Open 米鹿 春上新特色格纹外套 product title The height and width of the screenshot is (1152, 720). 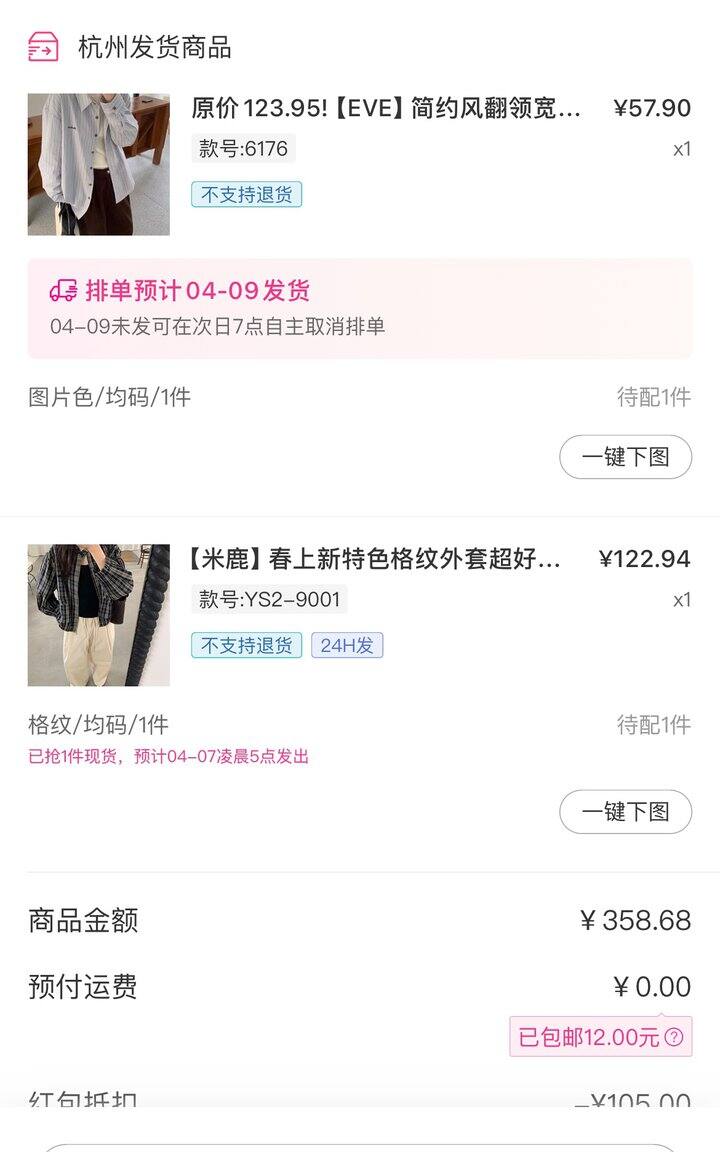(375, 559)
